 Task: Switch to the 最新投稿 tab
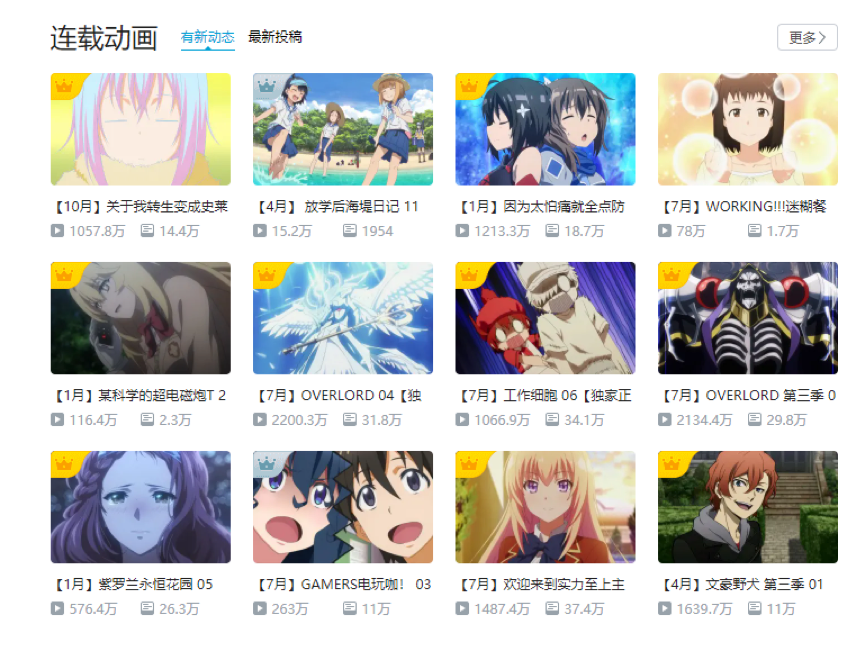[274, 37]
